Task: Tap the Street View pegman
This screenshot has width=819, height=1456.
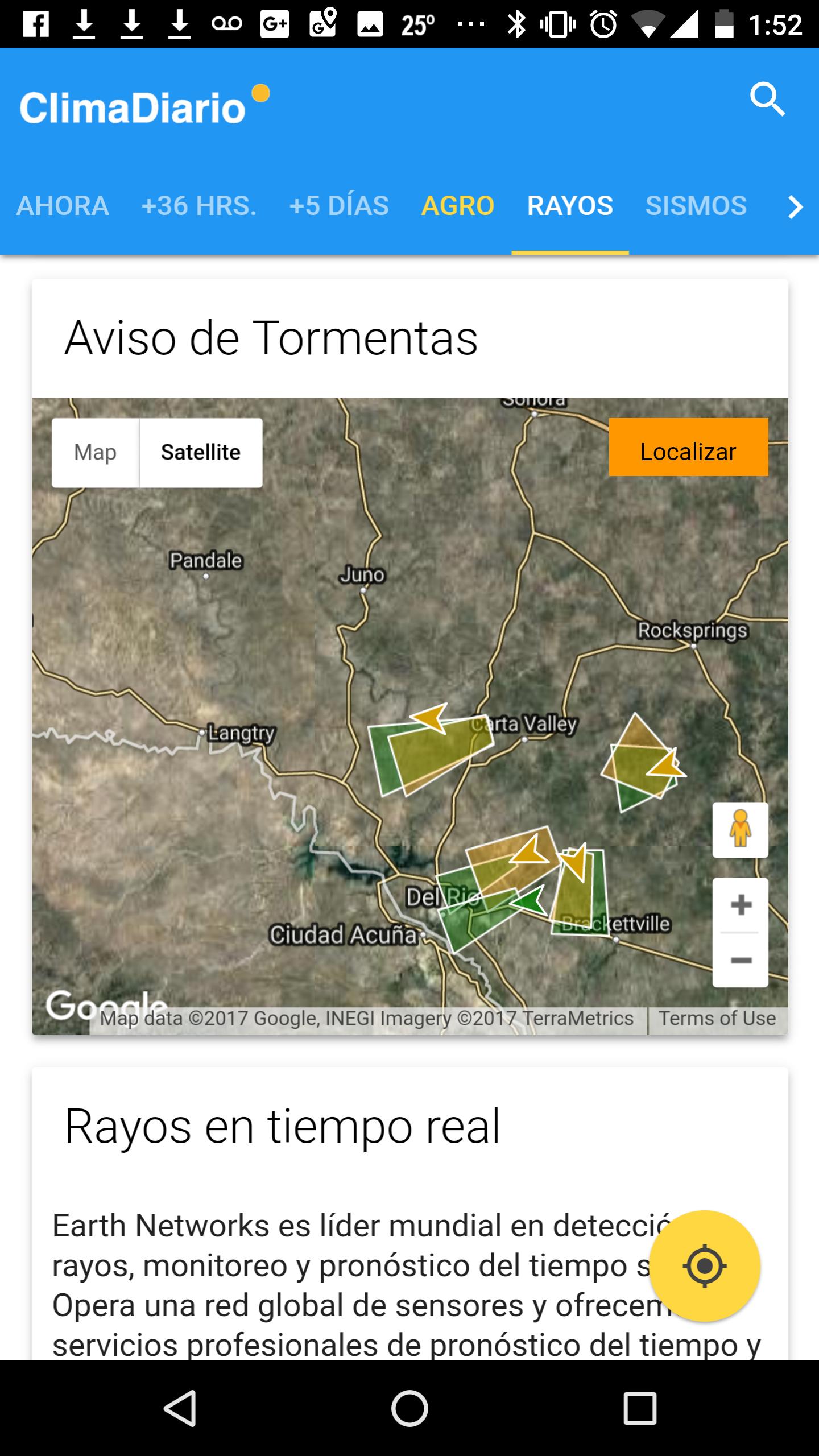Action: pos(740,830)
